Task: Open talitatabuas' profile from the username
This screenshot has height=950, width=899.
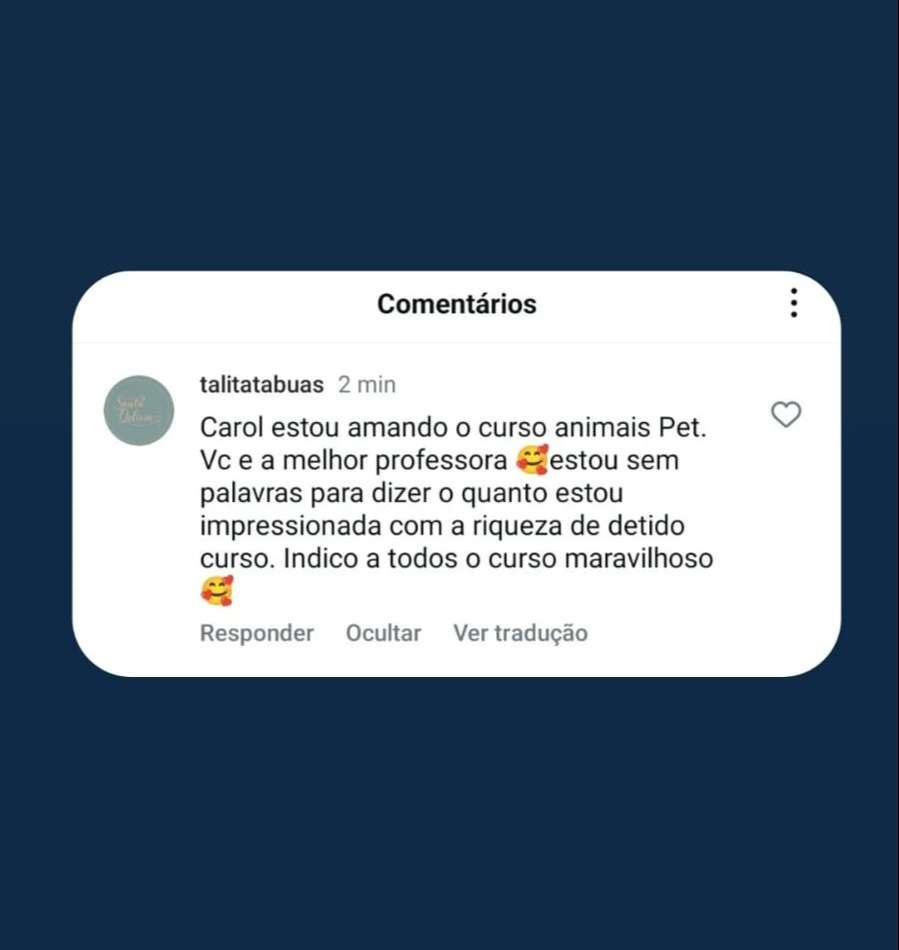Action: (x=261, y=384)
